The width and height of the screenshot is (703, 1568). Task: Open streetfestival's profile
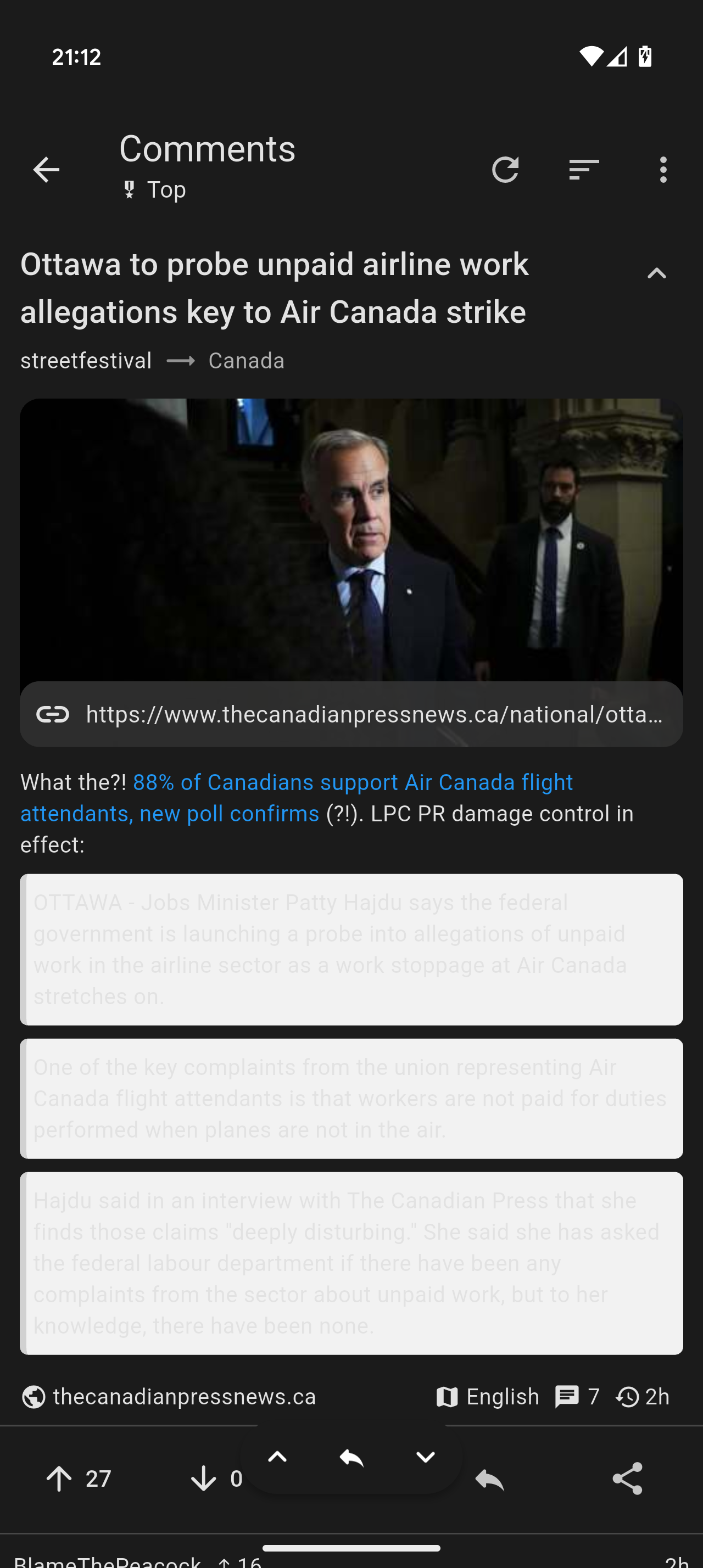coord(86,361)
